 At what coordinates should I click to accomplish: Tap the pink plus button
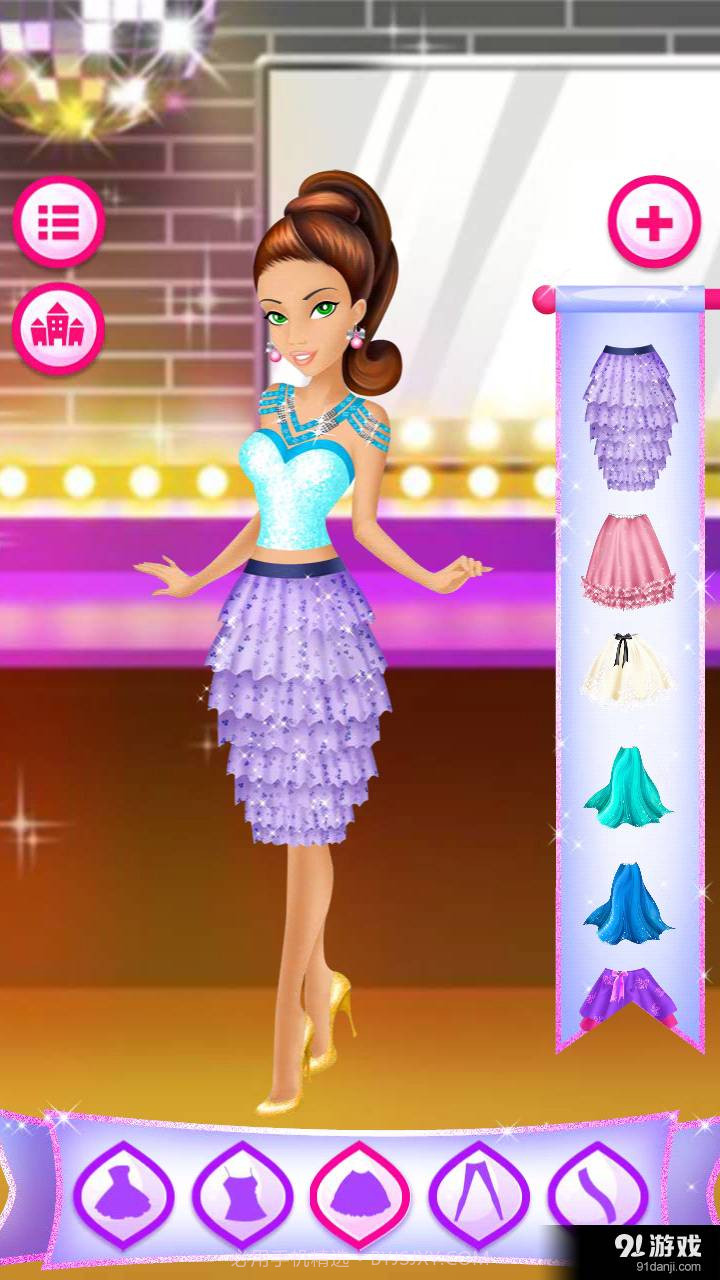click(x=654, y=222)
